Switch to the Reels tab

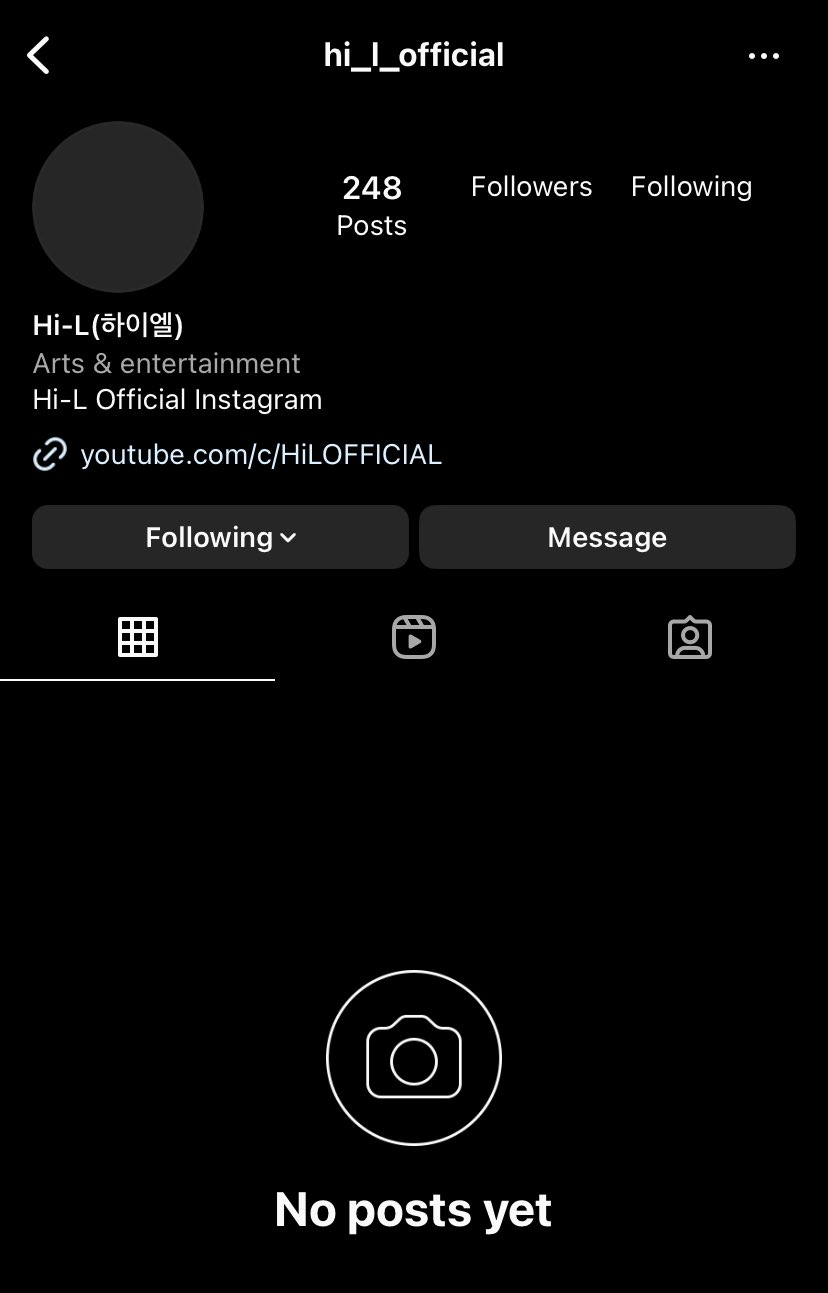(414, 637)
